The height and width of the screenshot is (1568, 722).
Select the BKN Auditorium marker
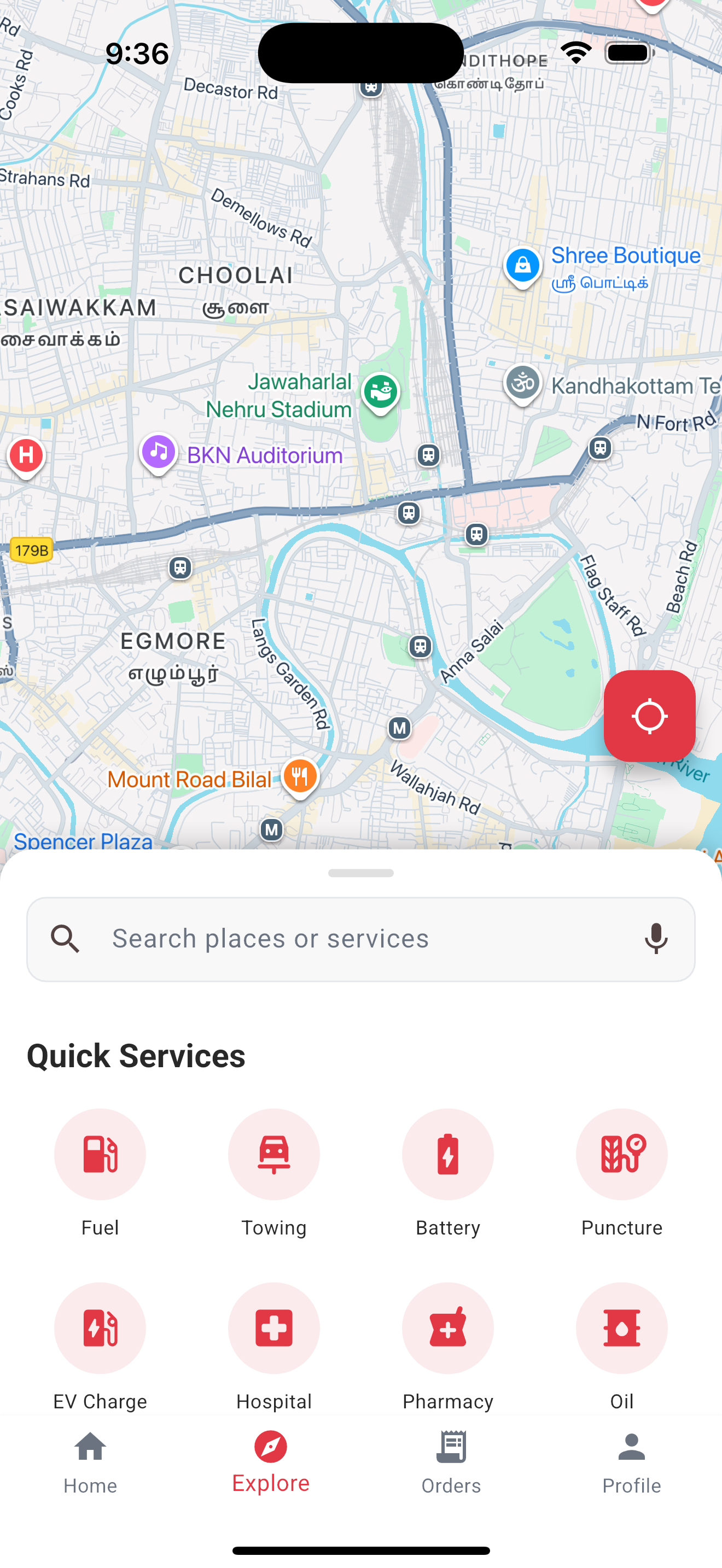158,453
